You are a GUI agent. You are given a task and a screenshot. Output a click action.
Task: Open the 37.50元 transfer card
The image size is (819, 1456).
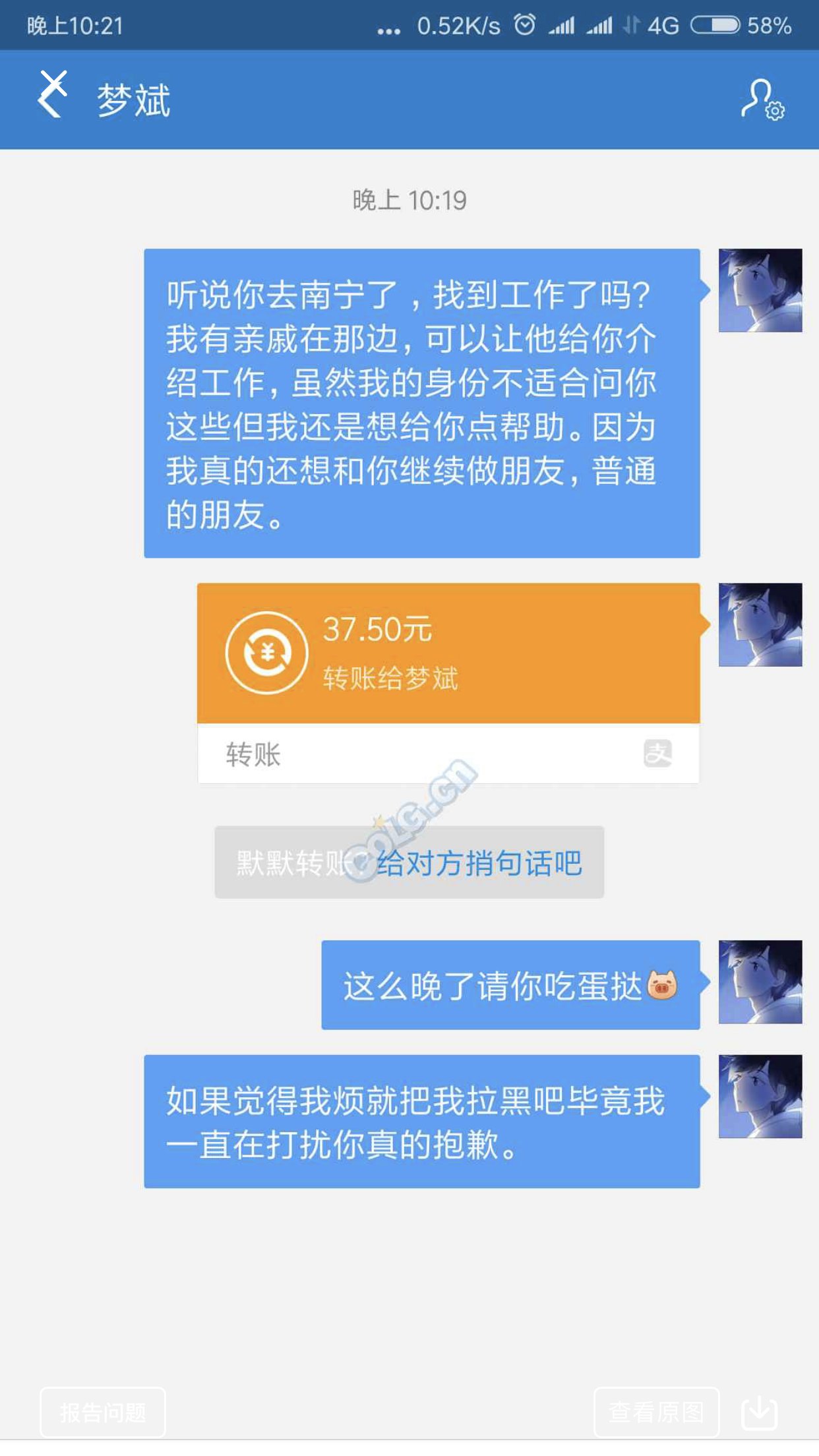448,683
